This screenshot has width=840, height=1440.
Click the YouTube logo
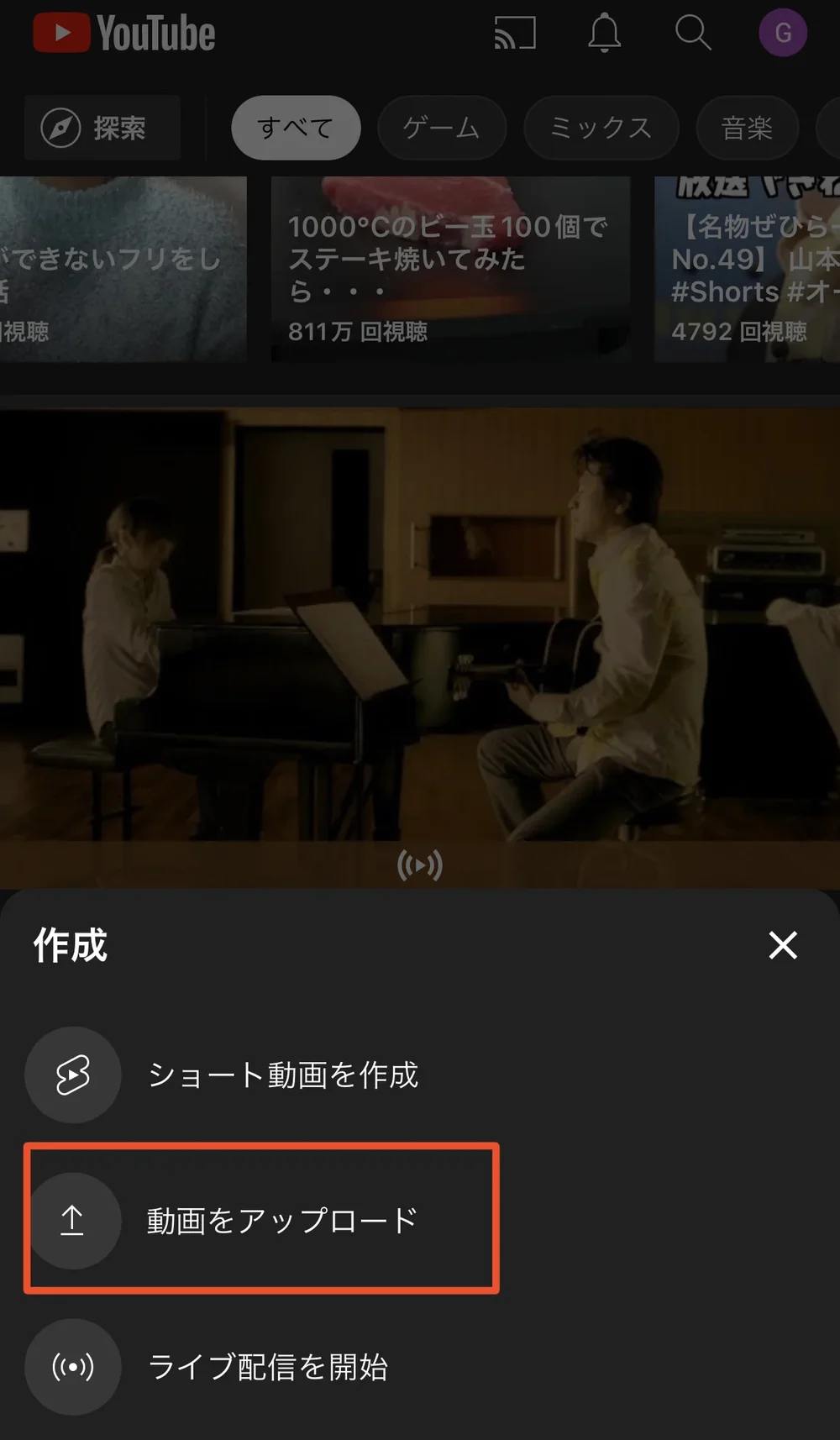[124, 34]
